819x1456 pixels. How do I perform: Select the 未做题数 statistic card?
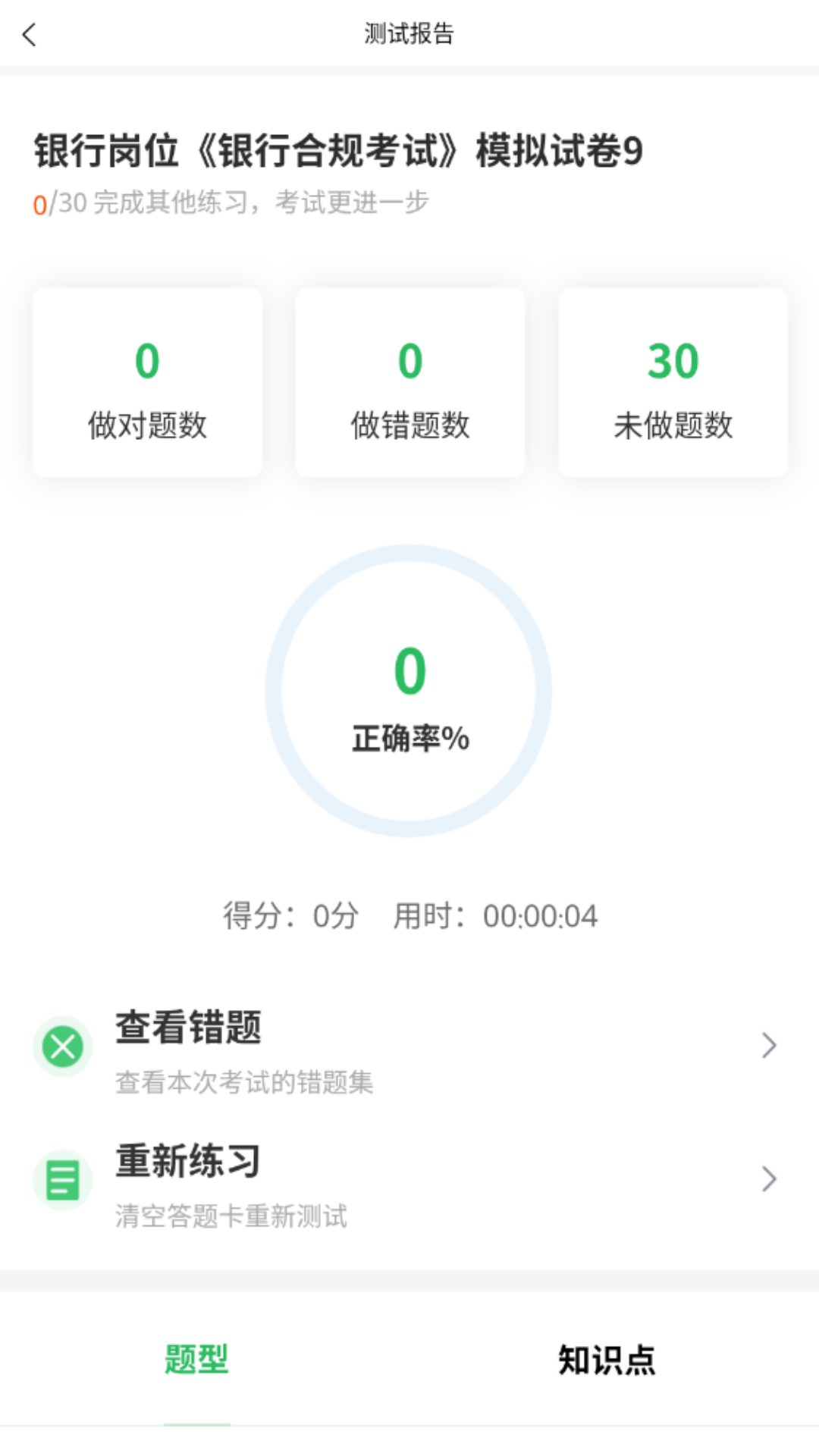[673, 381]
